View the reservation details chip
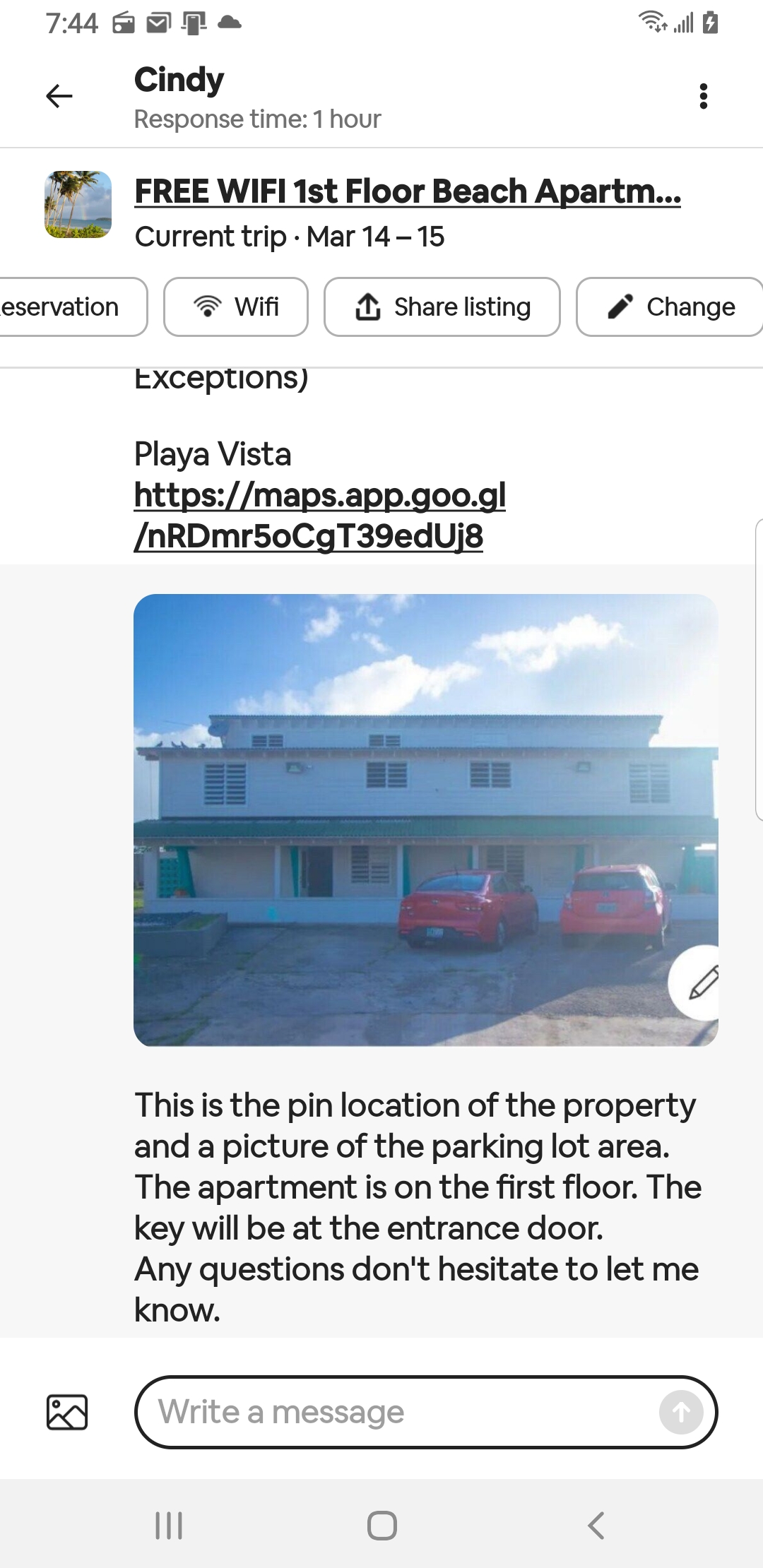This screenshot has width=763, height=1568. point(67,307)
